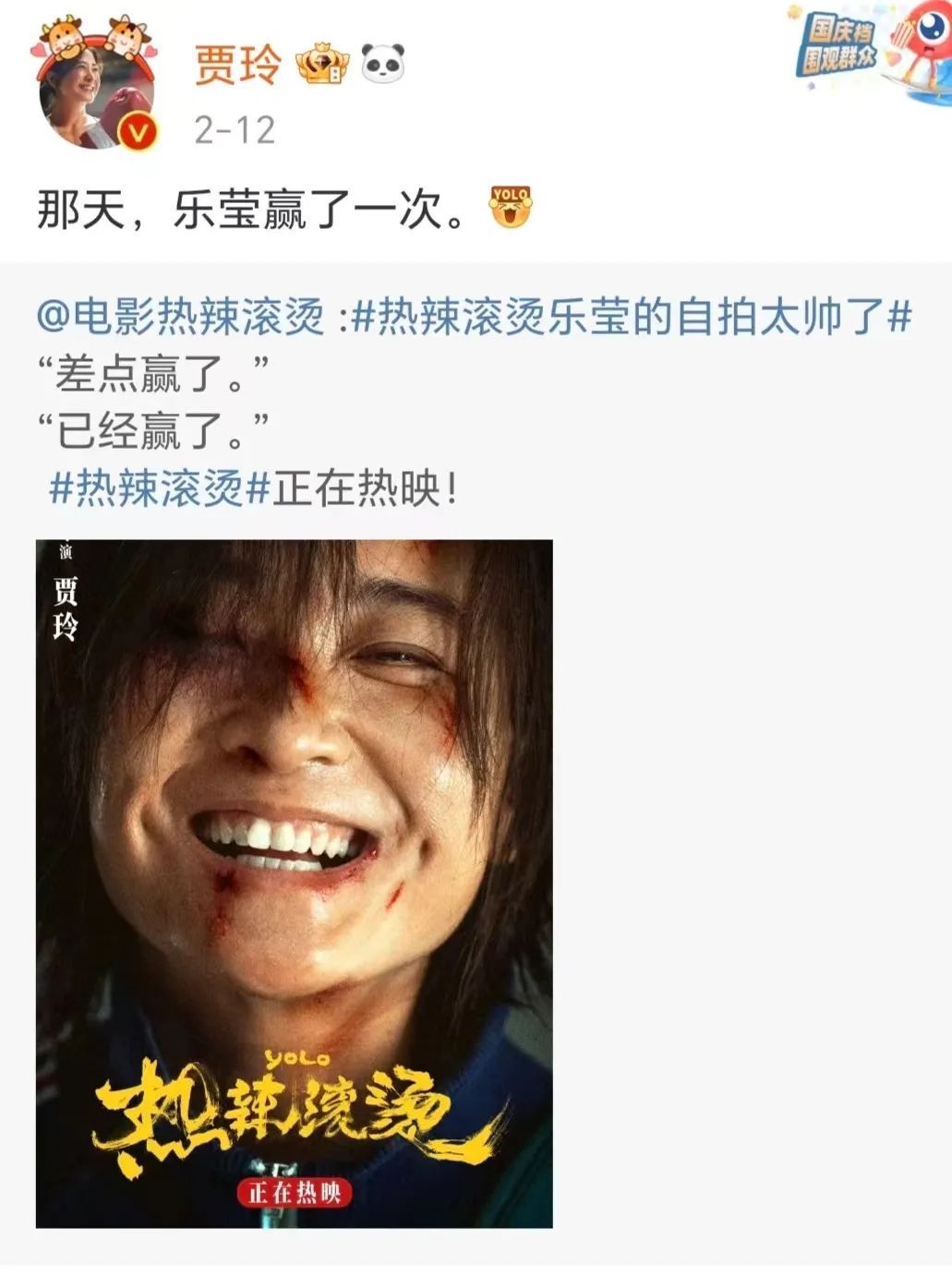Viewport: 952px width, 1288px height.
Task: View the 热辣滚烫 poster image full screen
Action: click(x=294, y=883)
